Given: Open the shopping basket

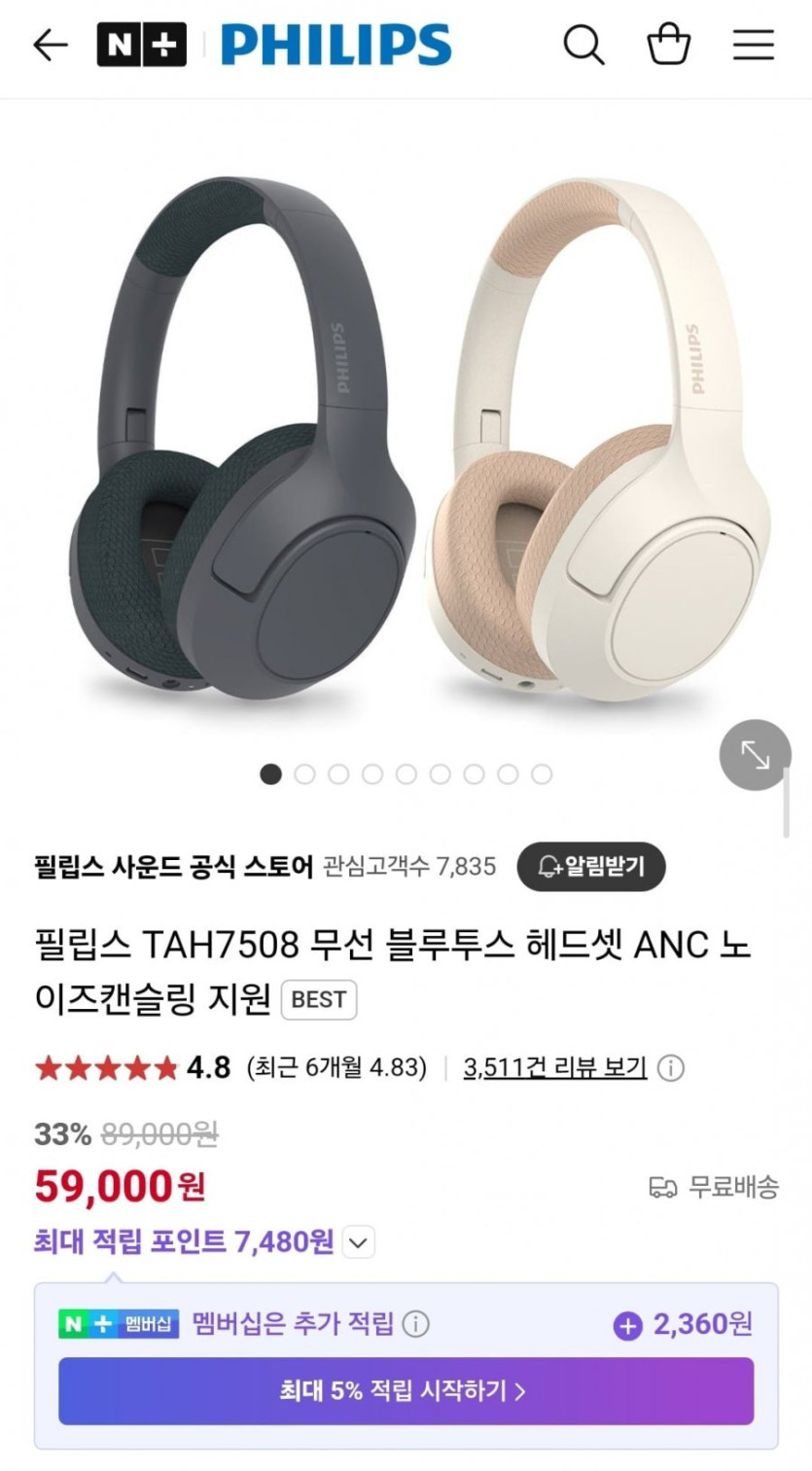Looking at the screenshot, I should coord(668,45).
